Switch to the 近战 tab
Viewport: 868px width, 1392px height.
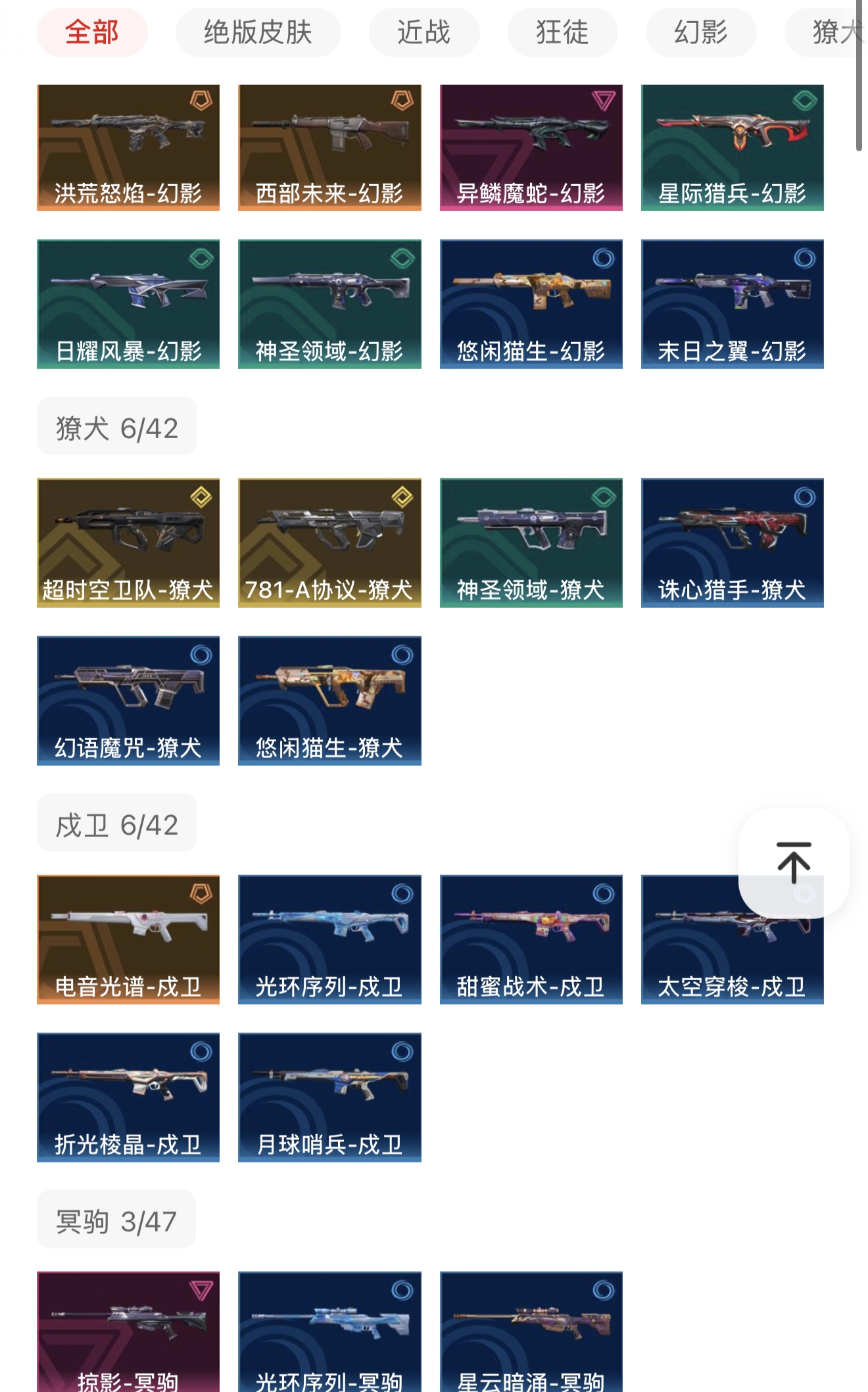point(423,32)
